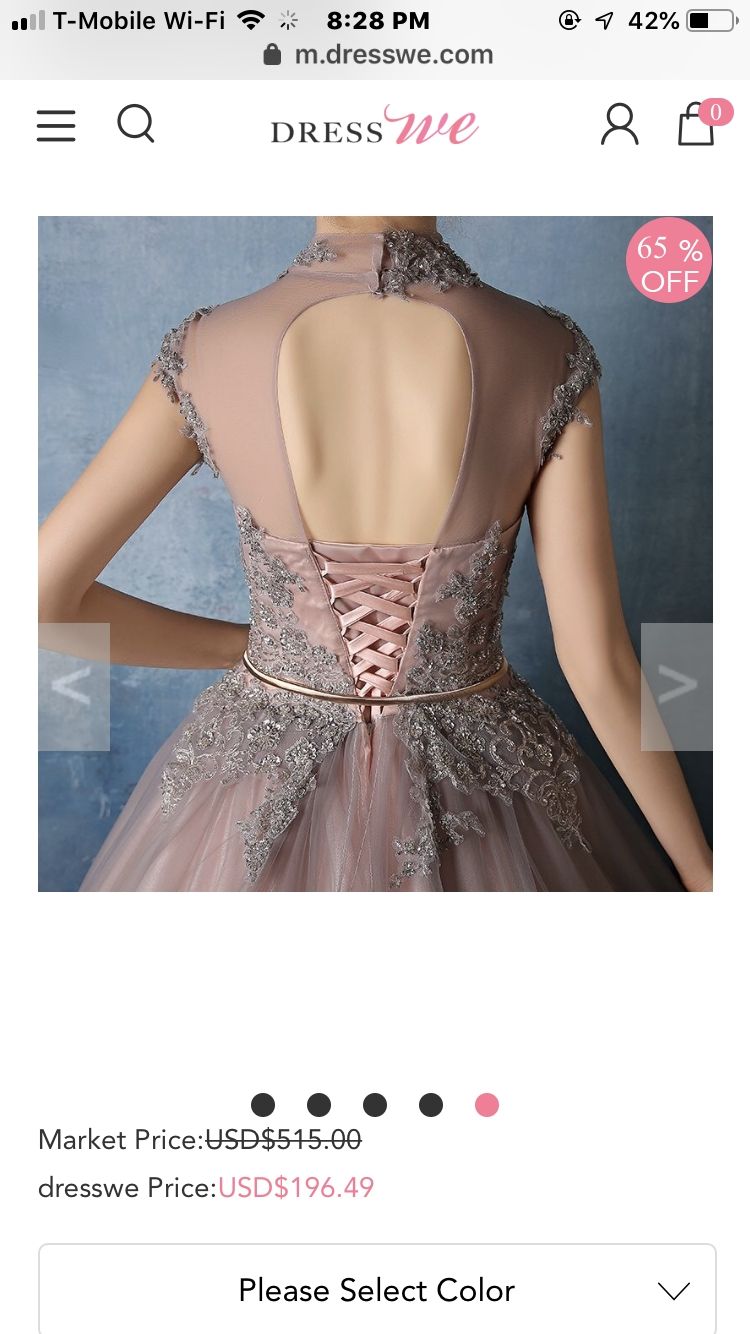Viewport: 750px width, 1334px height.
Task: Open the account profile icon
Action: (x=619, y=125)
